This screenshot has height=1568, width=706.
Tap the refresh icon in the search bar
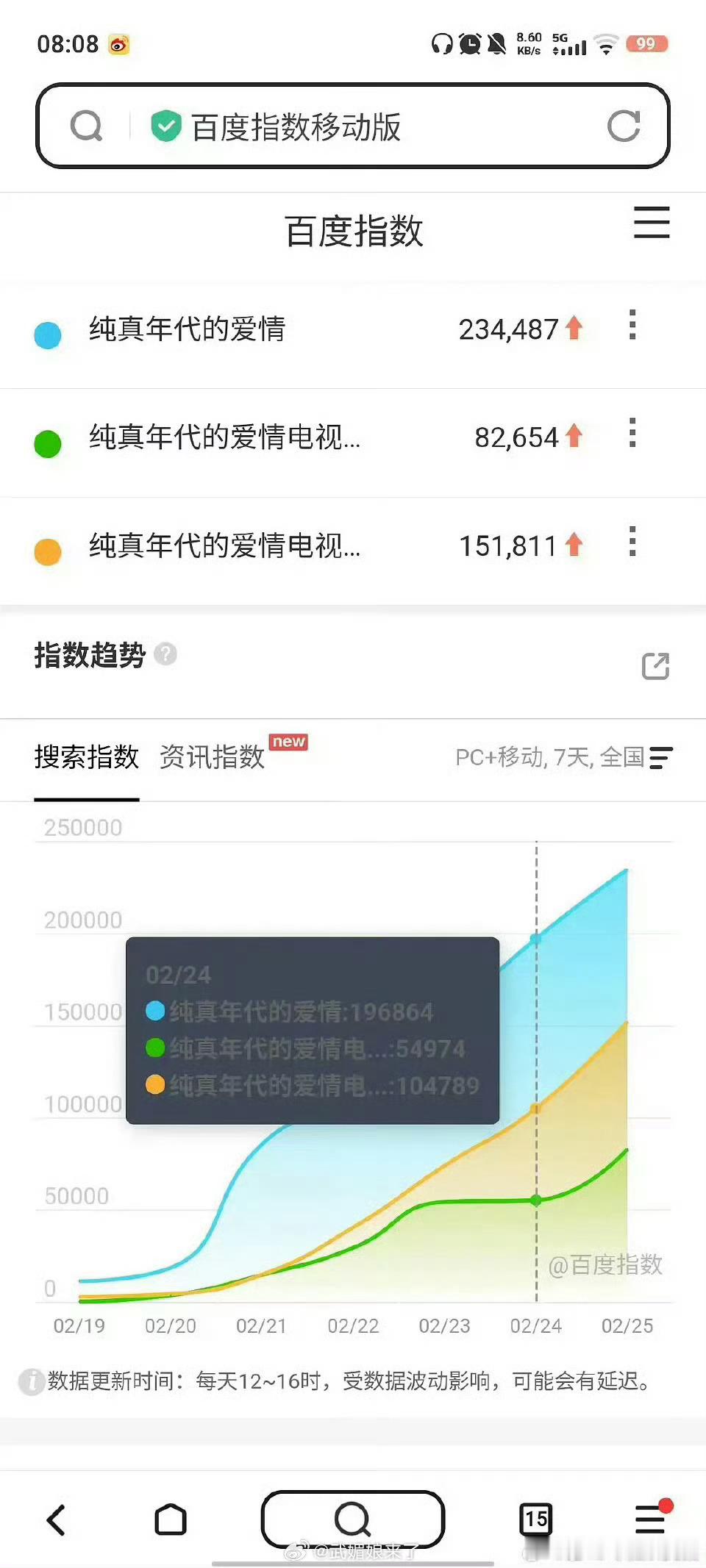pyautogui.click(x=624, y=126)
